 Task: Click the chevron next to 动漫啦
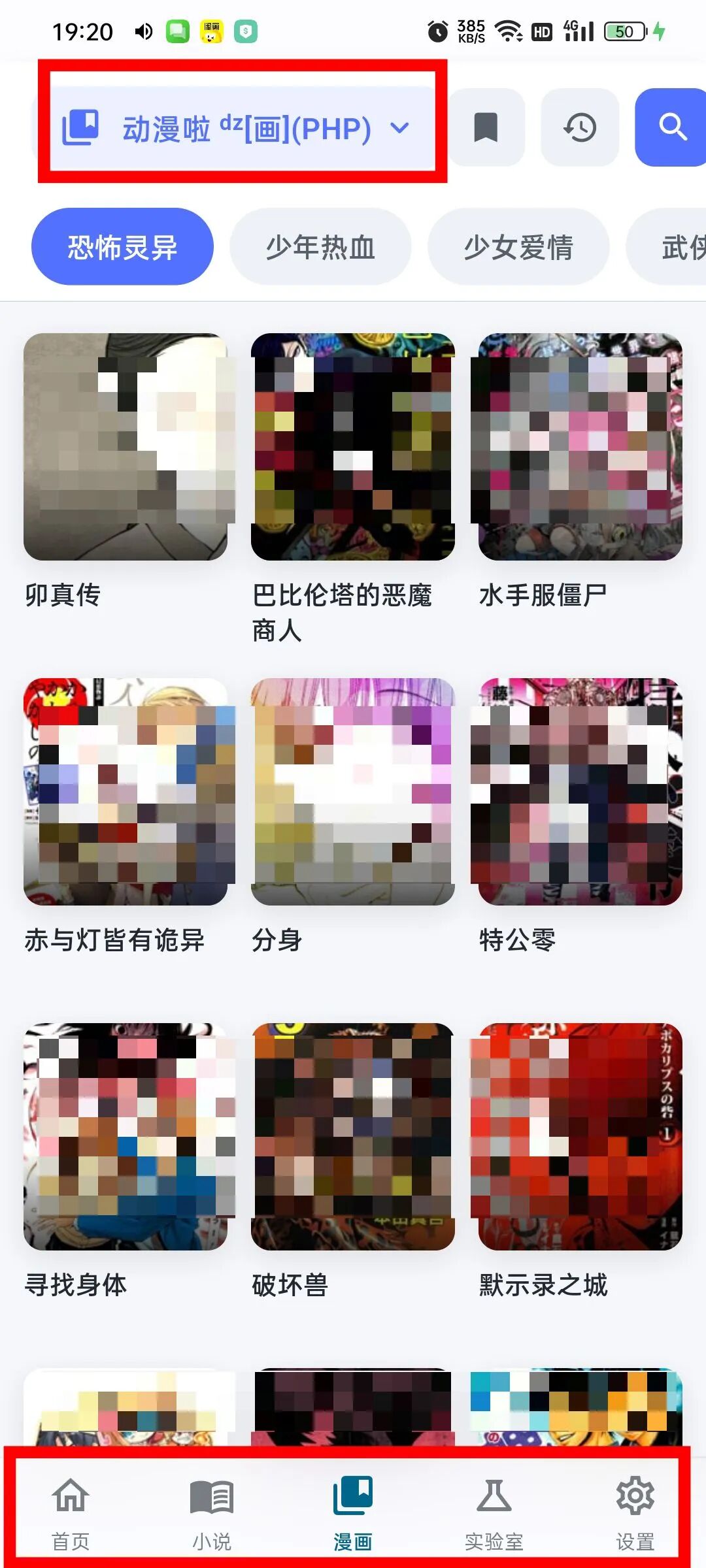pyautogui.click(x=400, y=129)
